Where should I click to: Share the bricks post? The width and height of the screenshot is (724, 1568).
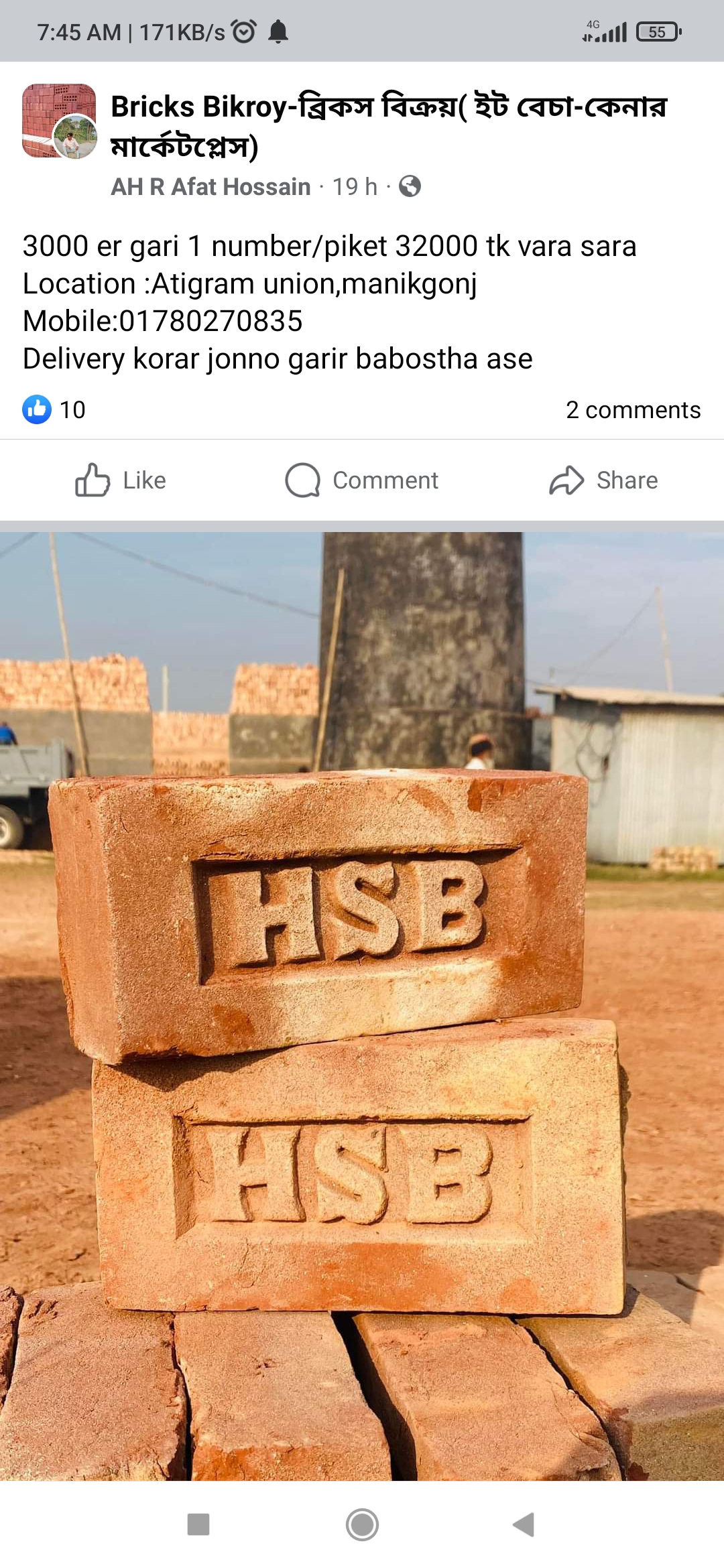coord(603,480)
